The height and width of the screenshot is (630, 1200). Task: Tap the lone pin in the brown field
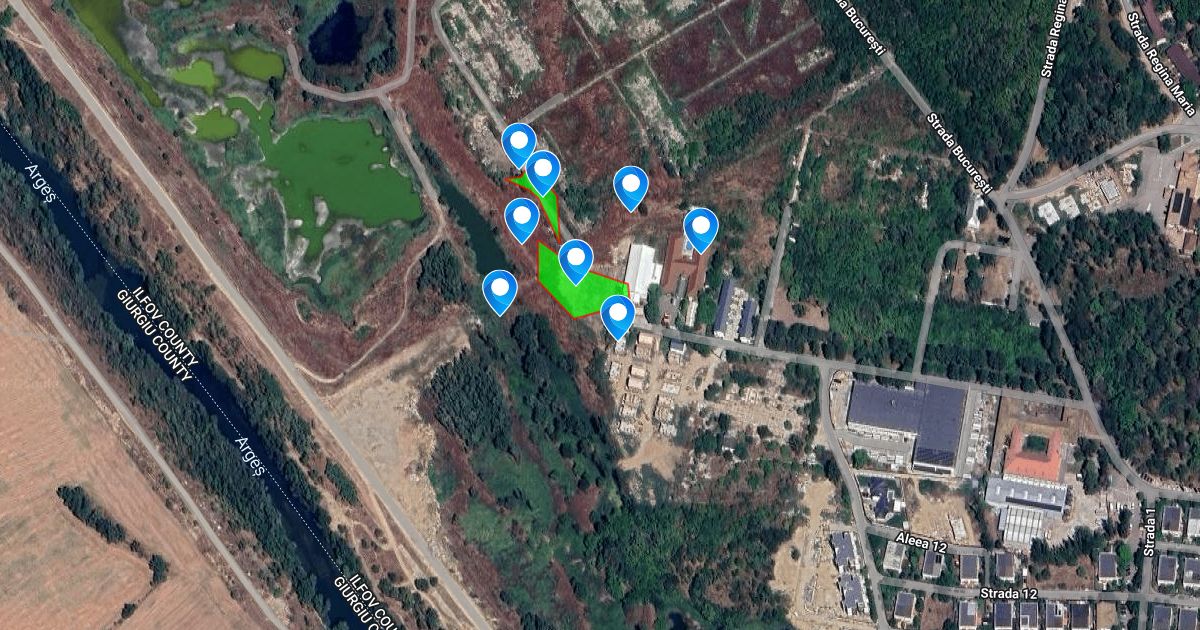[x=631, y=184]
